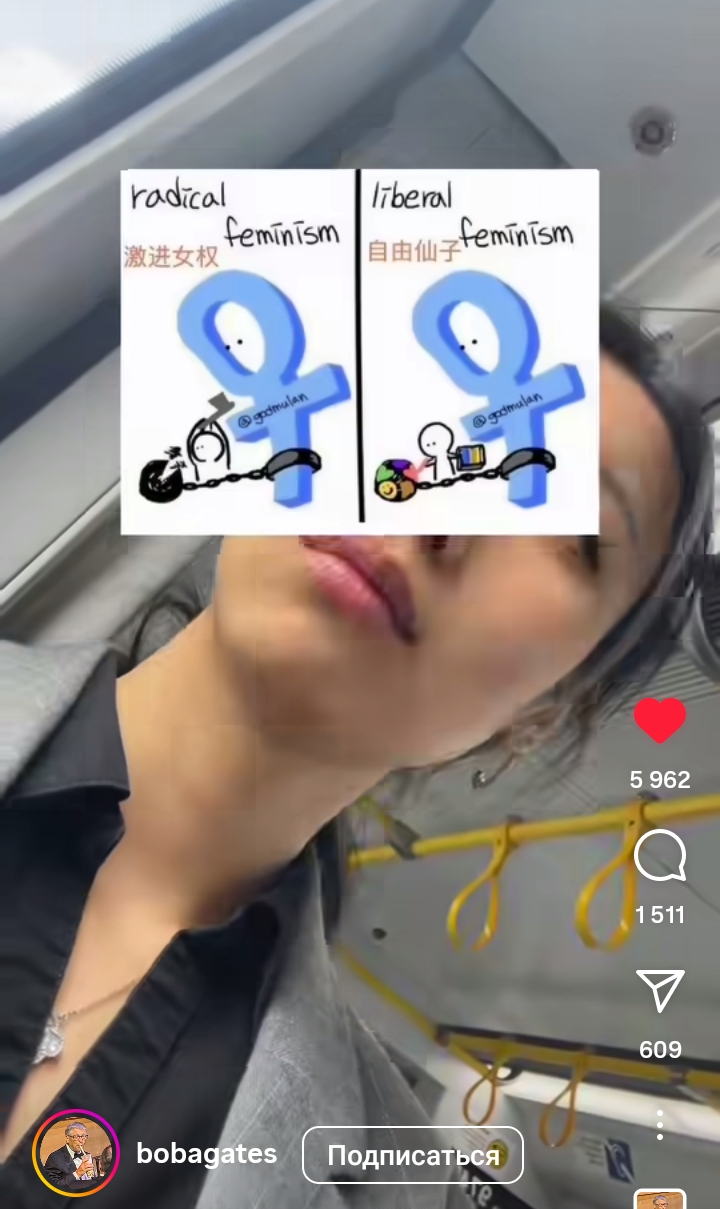This screenshot has width=720, height=1209.
Task: Tap the red heart like icon
Action: [x=660, y=720]
